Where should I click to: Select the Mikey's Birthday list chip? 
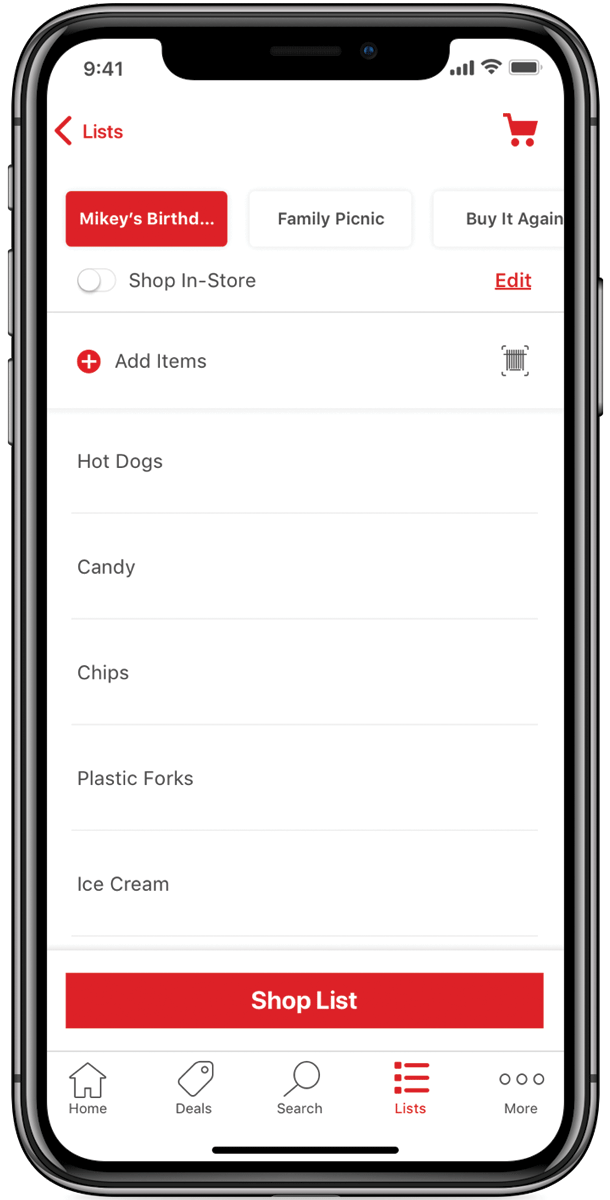point(147,219)
